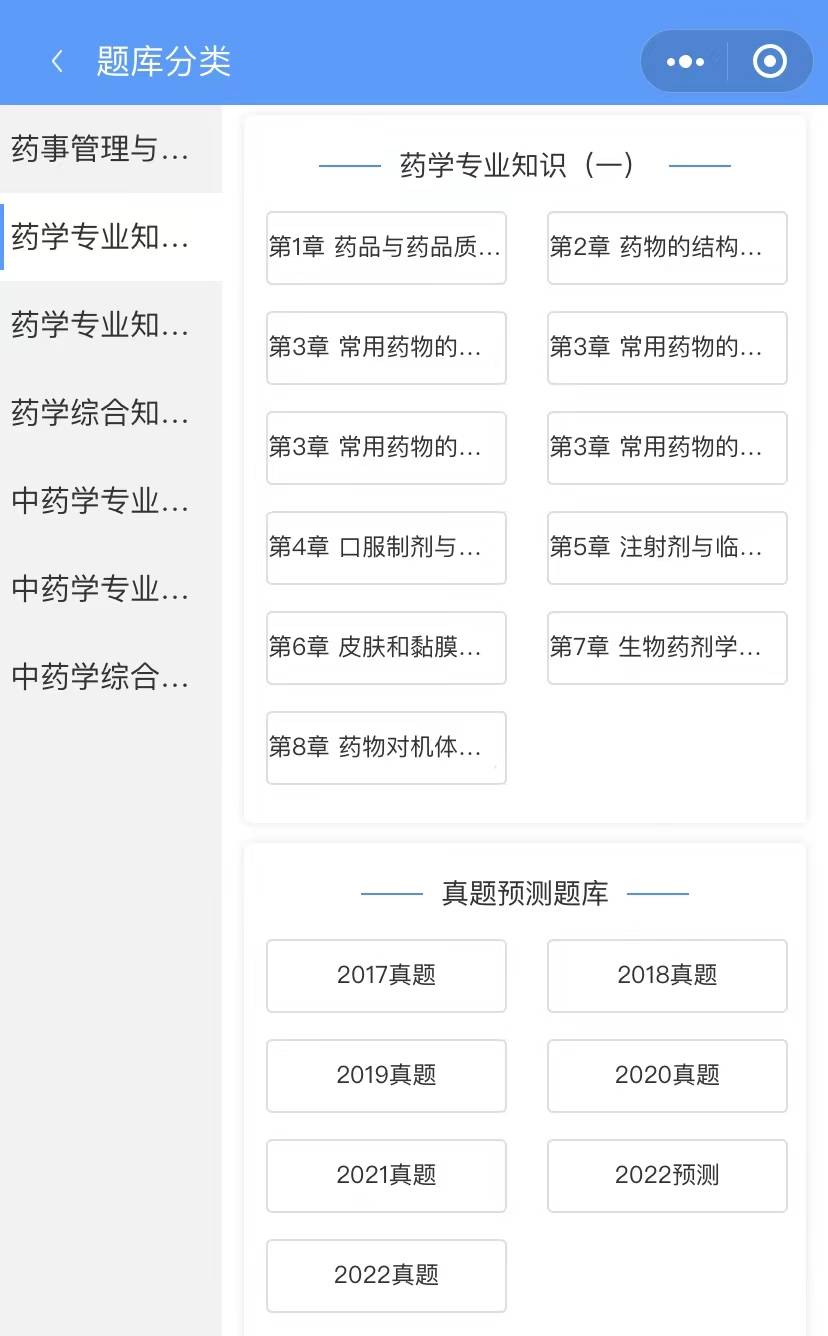Tap 第6章 皮肤和黏膜…
Screen dimensions: 828x1336
[x=386, y=648]
